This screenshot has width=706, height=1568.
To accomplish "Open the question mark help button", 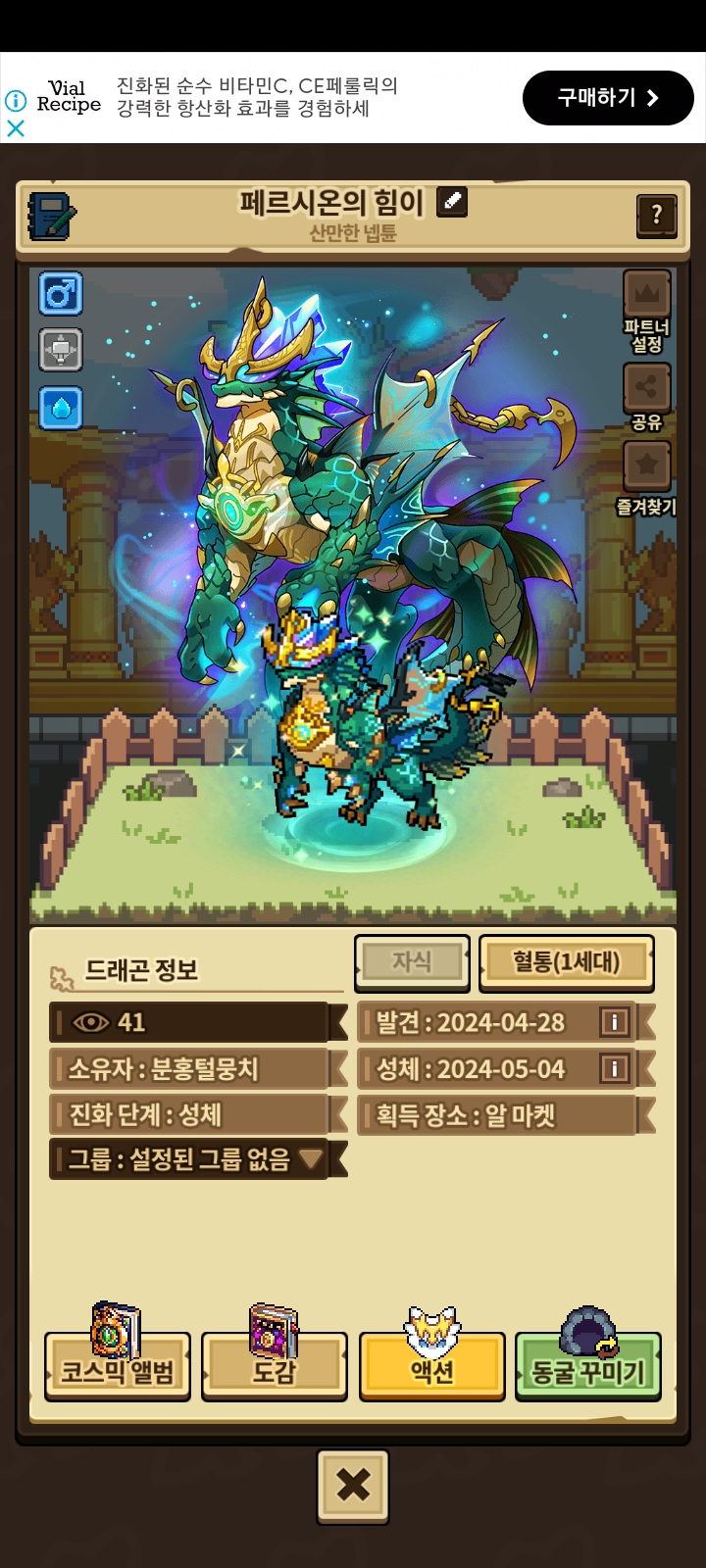I will click(656, 214).
